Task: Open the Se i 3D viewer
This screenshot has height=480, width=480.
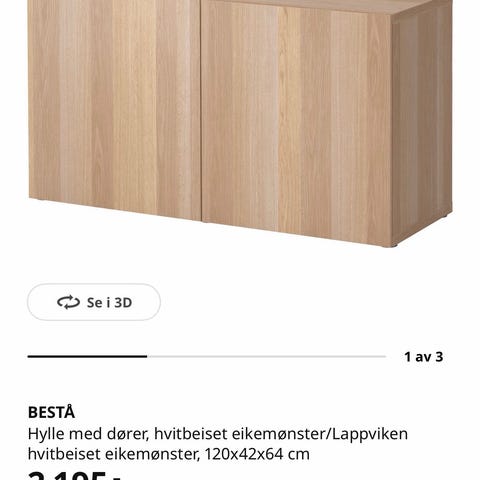Action: [94, 302]
